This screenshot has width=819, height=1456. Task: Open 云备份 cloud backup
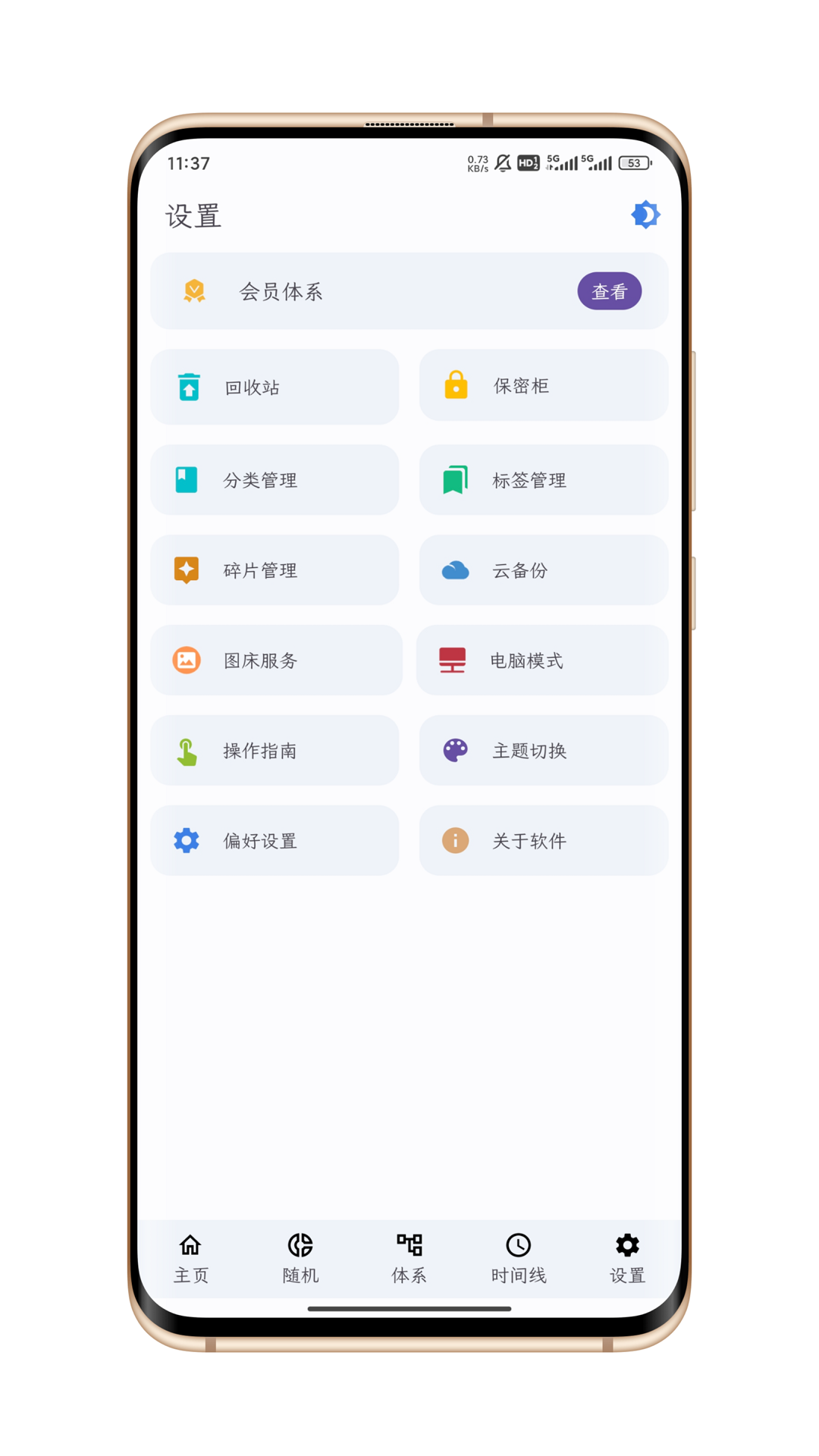click(543, 570)
